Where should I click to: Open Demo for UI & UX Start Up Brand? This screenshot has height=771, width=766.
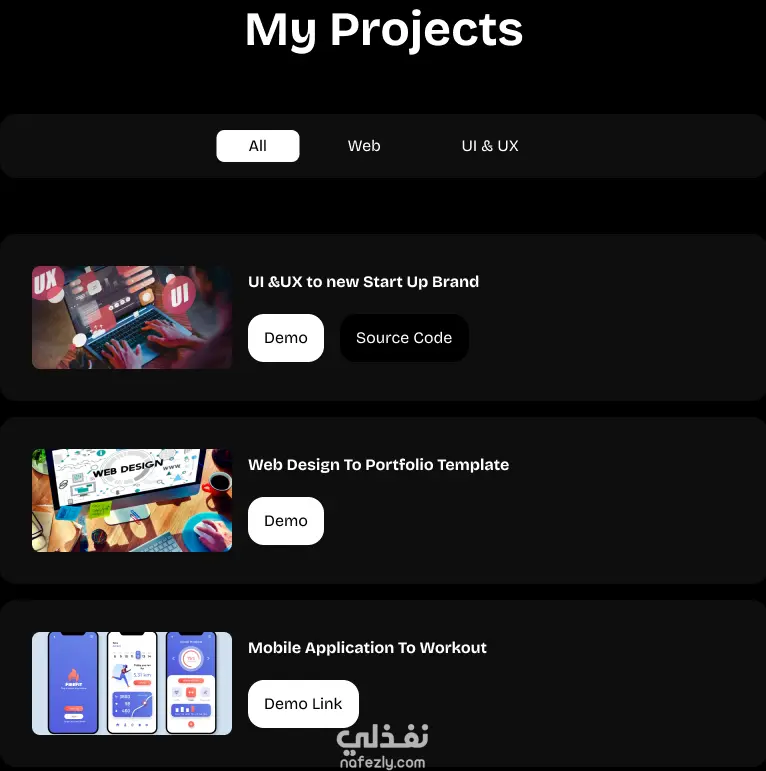coord(285,338)
